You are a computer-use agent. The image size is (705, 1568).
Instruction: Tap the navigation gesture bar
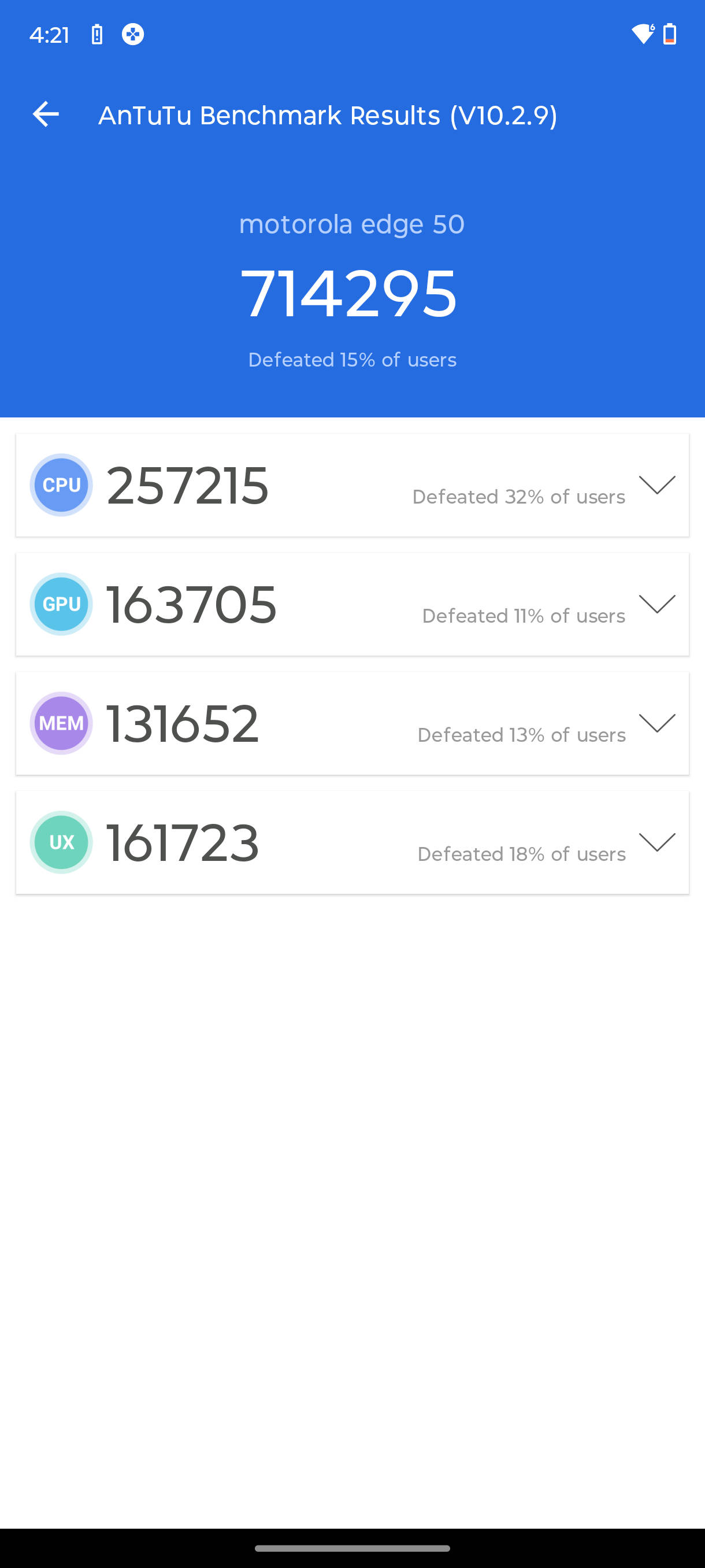pyautogui.click(x=352, y=1548)
